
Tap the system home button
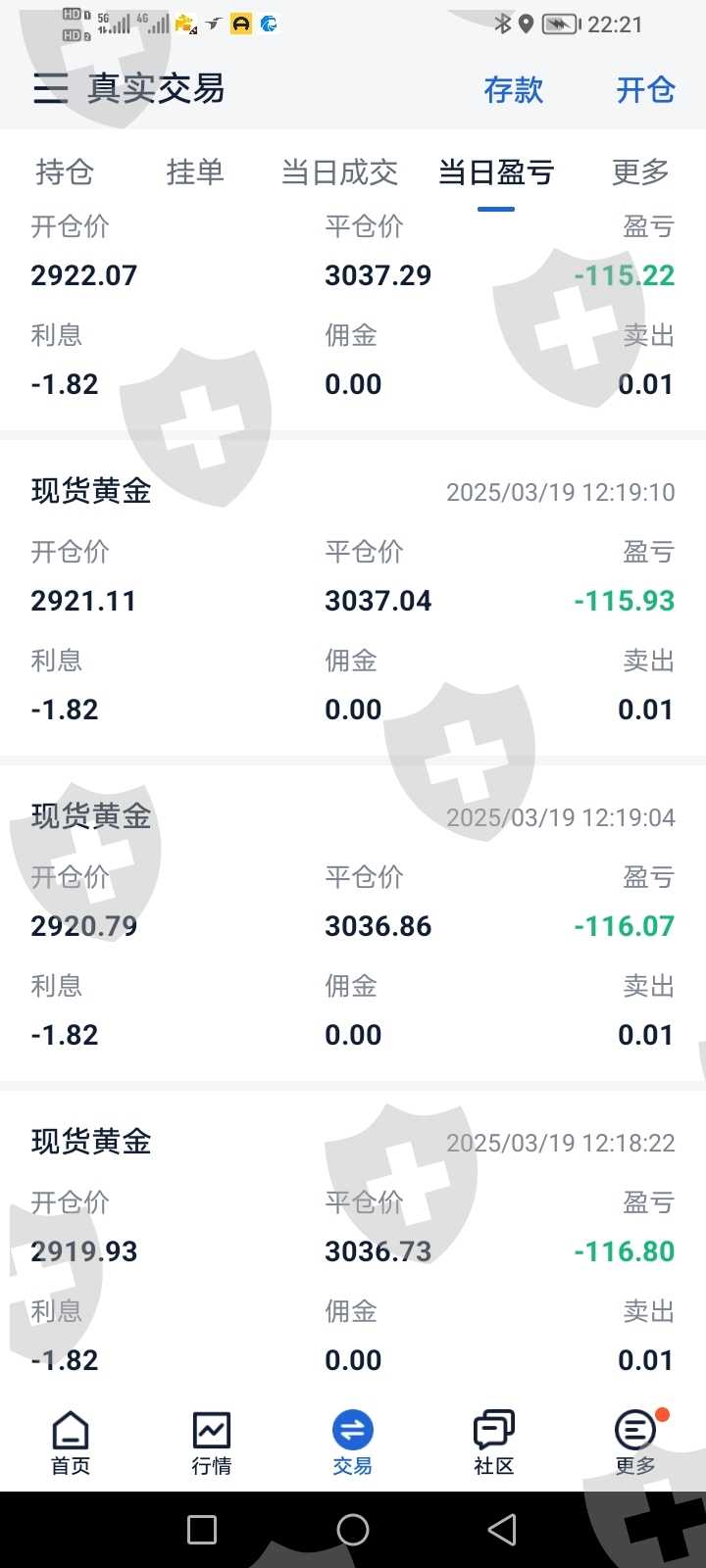[x=353, y=1530]
